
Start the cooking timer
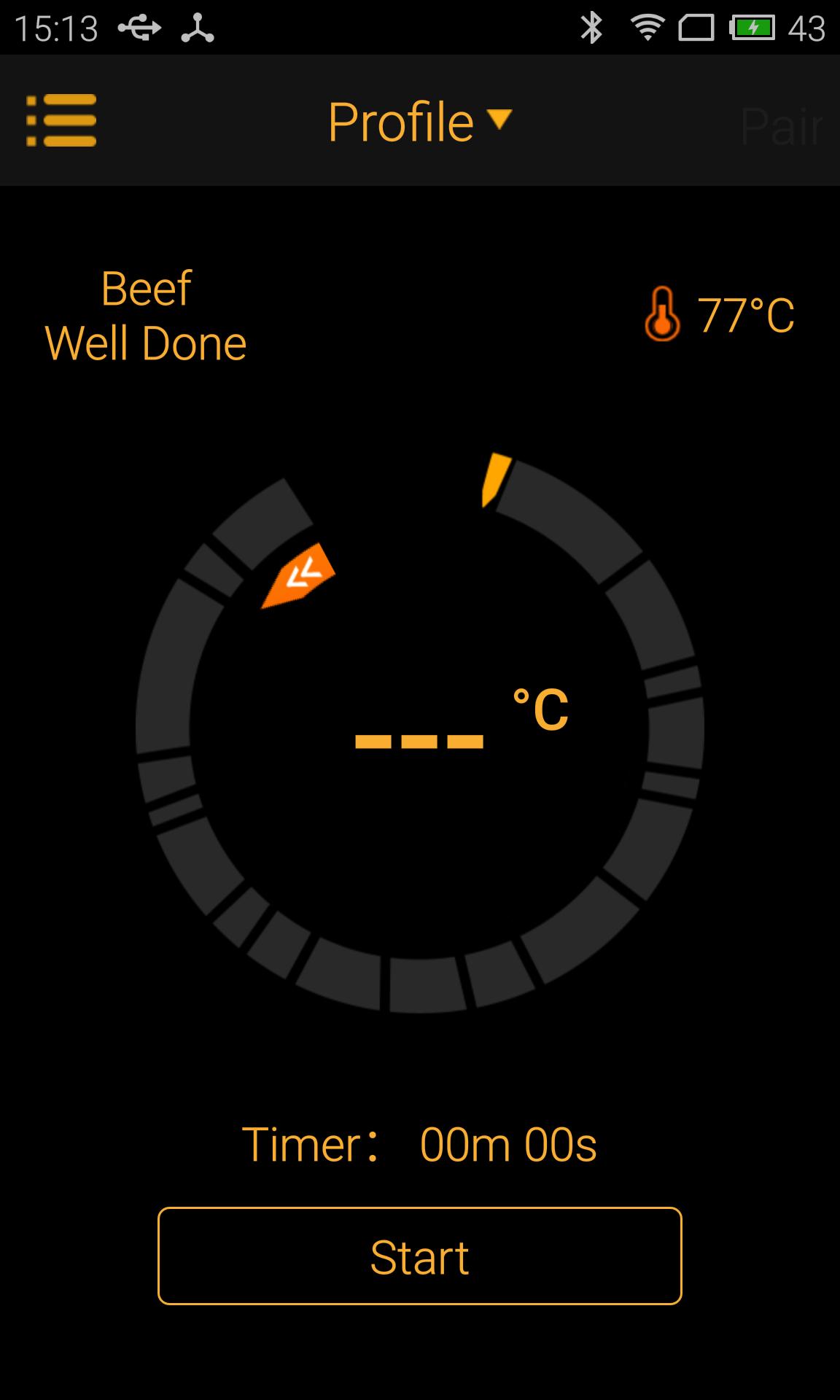(x=420, y=1256)
